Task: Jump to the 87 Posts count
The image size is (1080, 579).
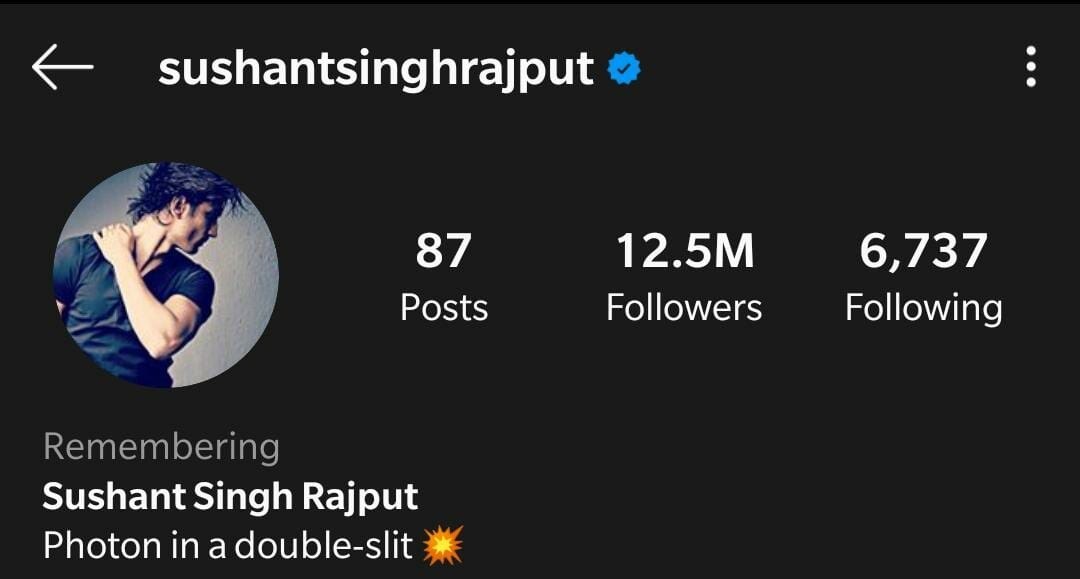Action: (x=444, y=276)
